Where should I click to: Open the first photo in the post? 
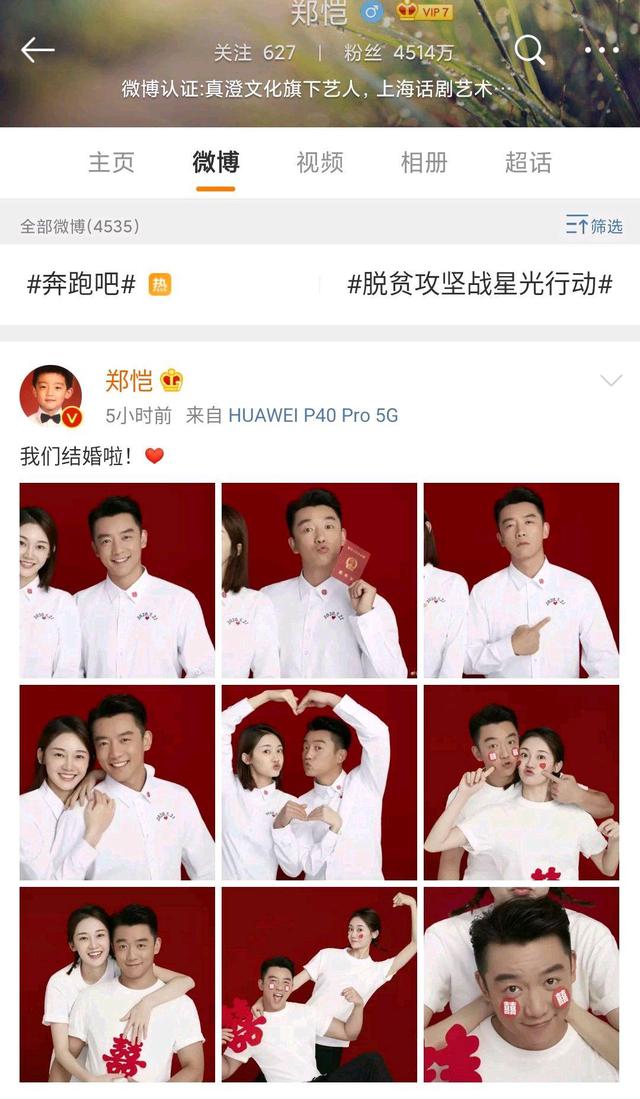click(117, 580)
